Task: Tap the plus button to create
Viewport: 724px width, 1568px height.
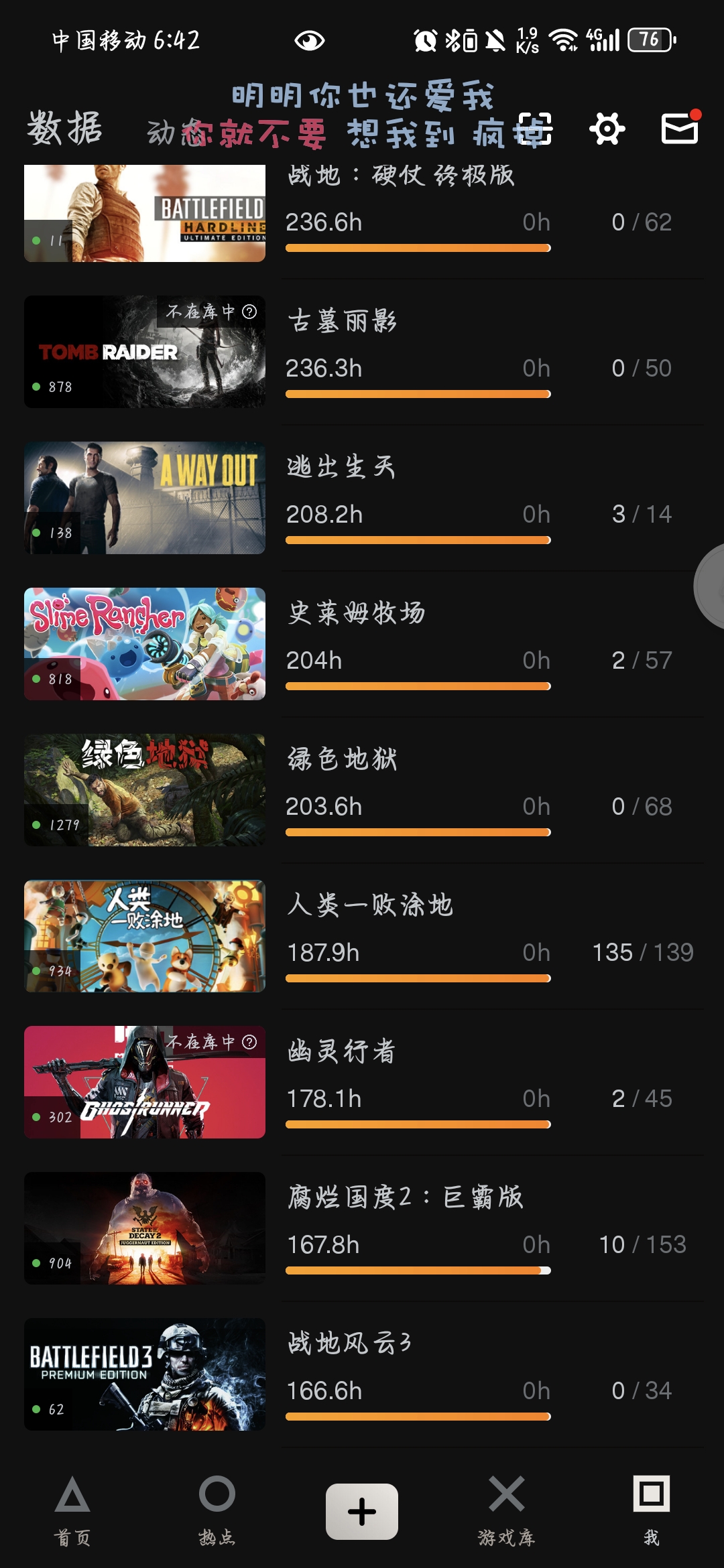Action: (362, 1511)
